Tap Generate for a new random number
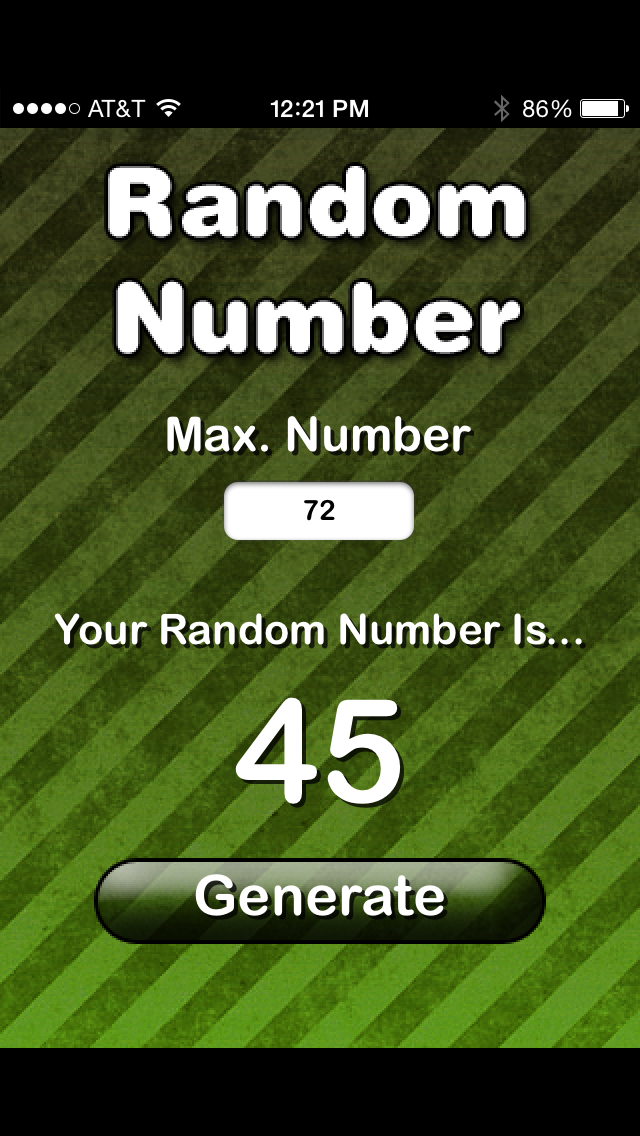This screenshot has height=1136, width=640. (320, 899)
